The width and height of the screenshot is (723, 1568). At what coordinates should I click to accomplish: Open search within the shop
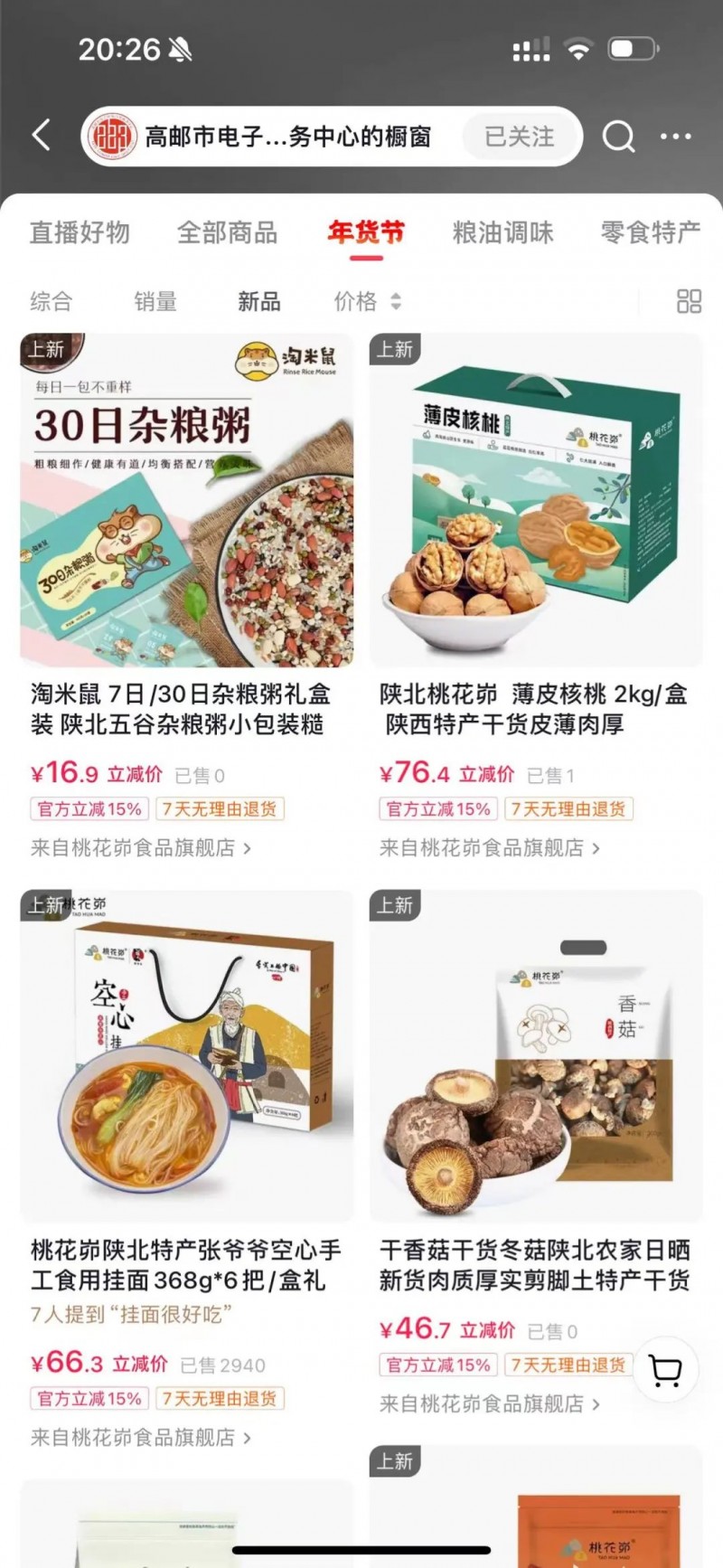[x=618, y=137]
